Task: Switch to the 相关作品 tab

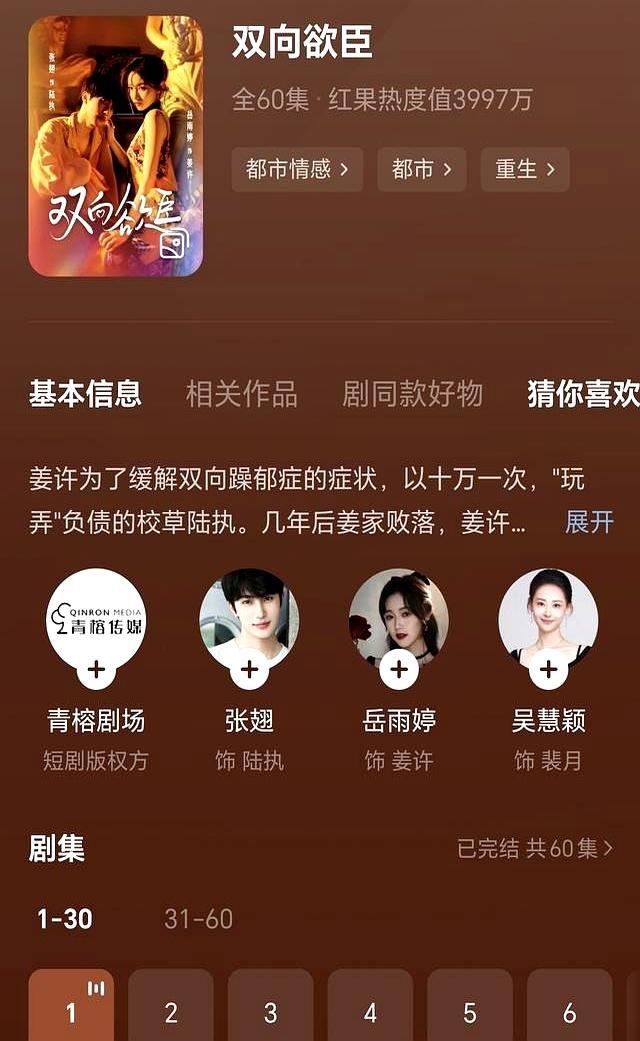Action: coord(241,394)
